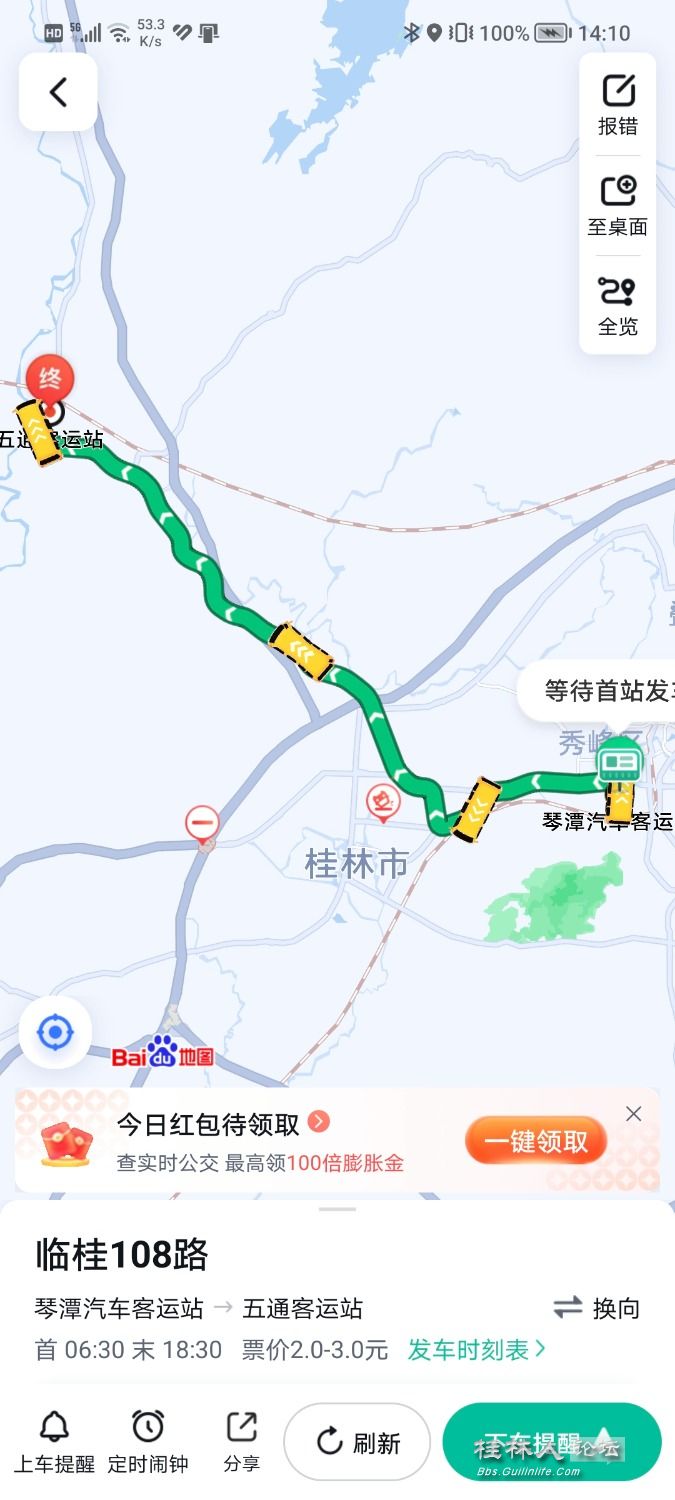
Task: Dismiss the red packet banner
Action: tap(633, 1114)
